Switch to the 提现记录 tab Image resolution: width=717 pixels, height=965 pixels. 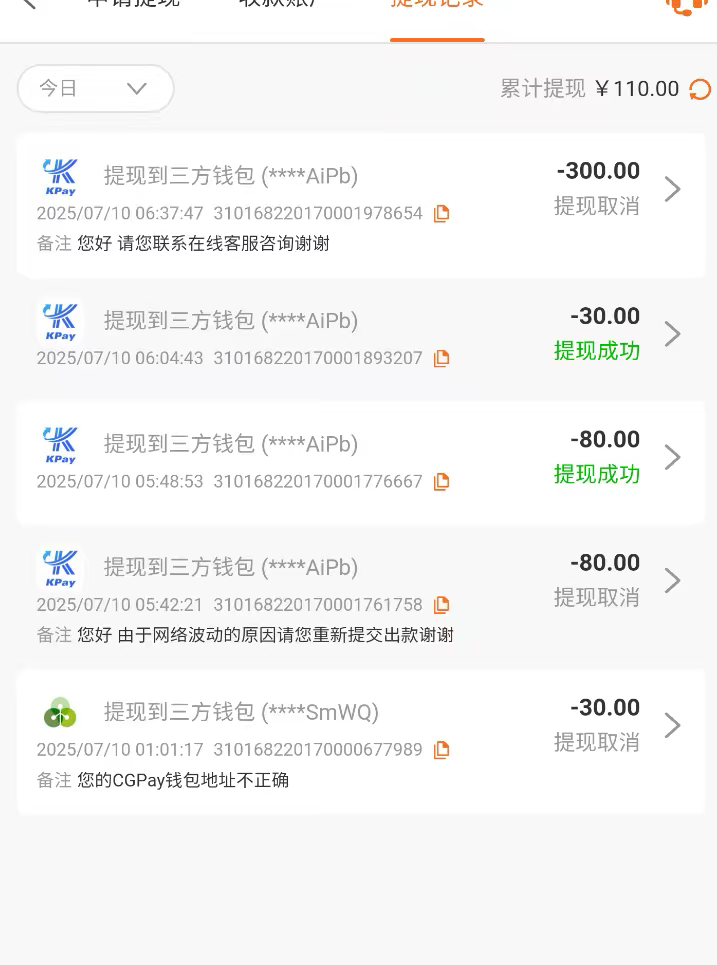[x=437, y=6]
